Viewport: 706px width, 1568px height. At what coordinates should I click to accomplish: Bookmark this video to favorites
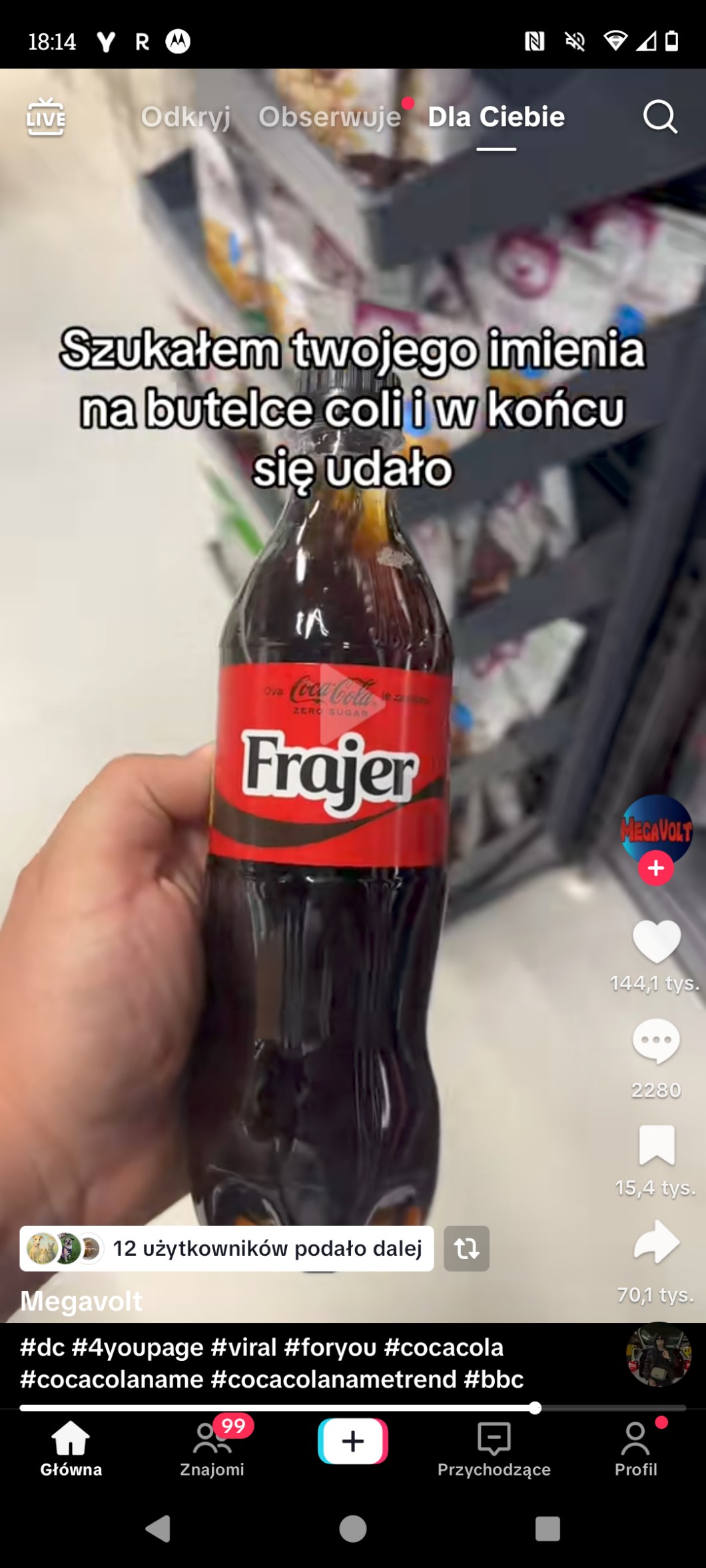point(657,1145)
